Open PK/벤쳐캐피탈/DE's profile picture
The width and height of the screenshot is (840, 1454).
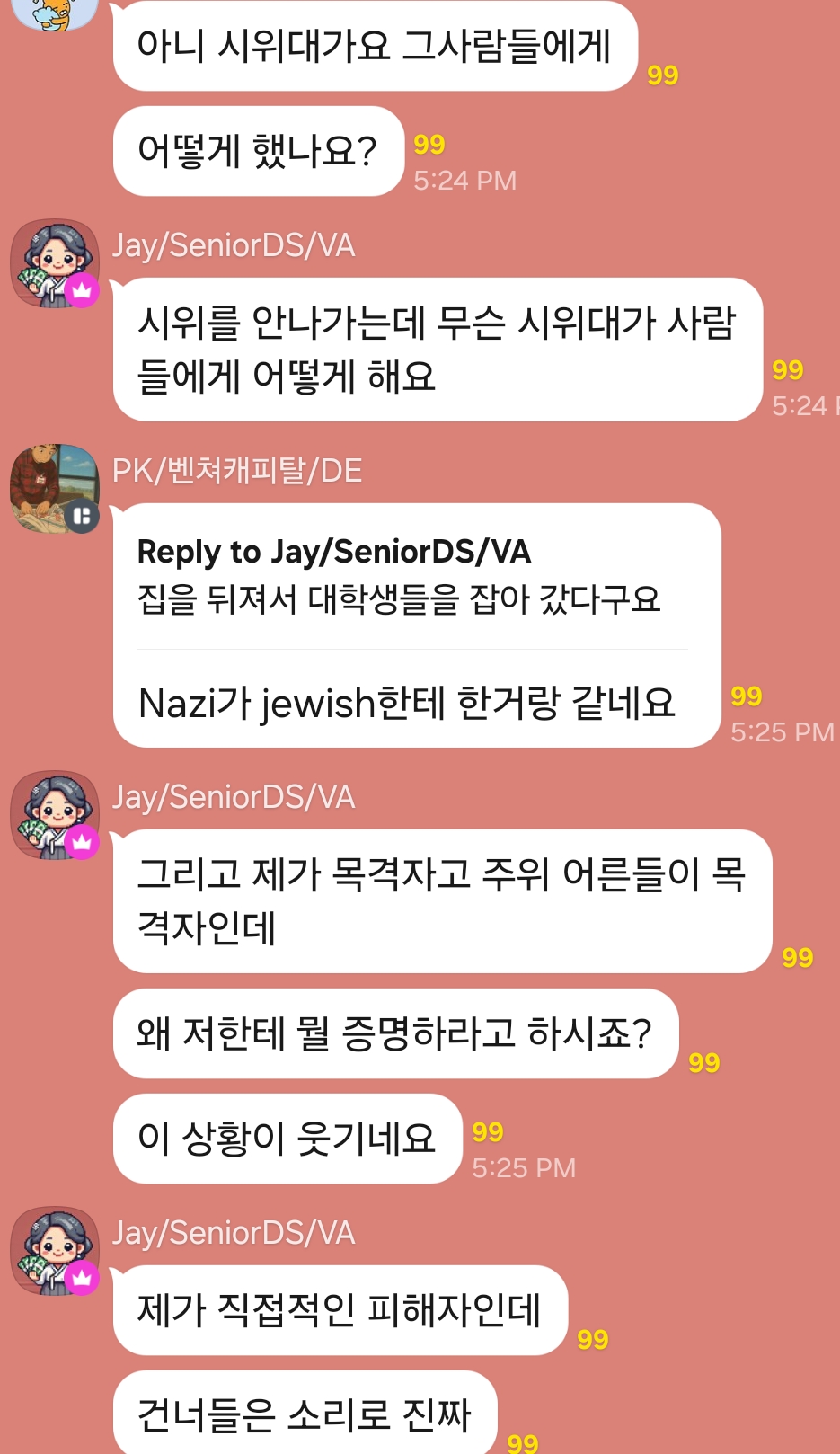[x=55, y=489]
